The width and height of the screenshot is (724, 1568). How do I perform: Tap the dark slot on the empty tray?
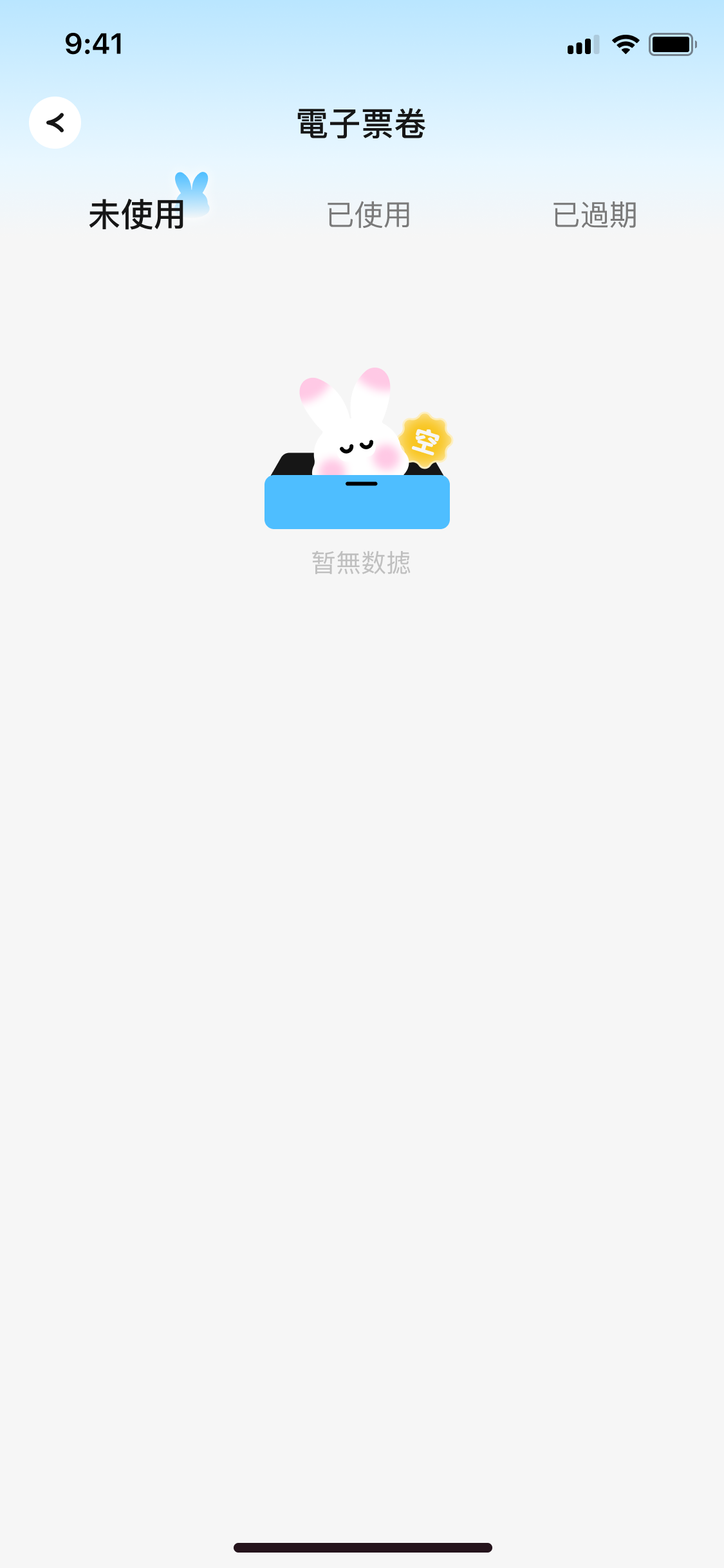click(x=360, y=485)
